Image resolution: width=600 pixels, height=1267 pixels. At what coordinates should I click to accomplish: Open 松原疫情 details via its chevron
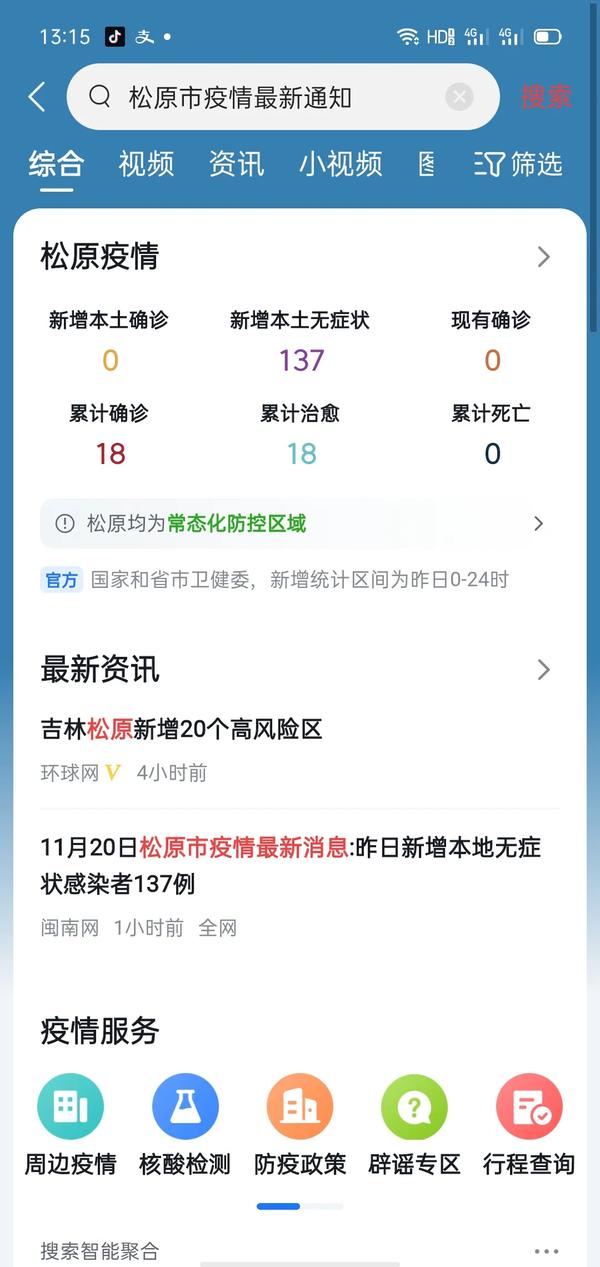(544, 257)
